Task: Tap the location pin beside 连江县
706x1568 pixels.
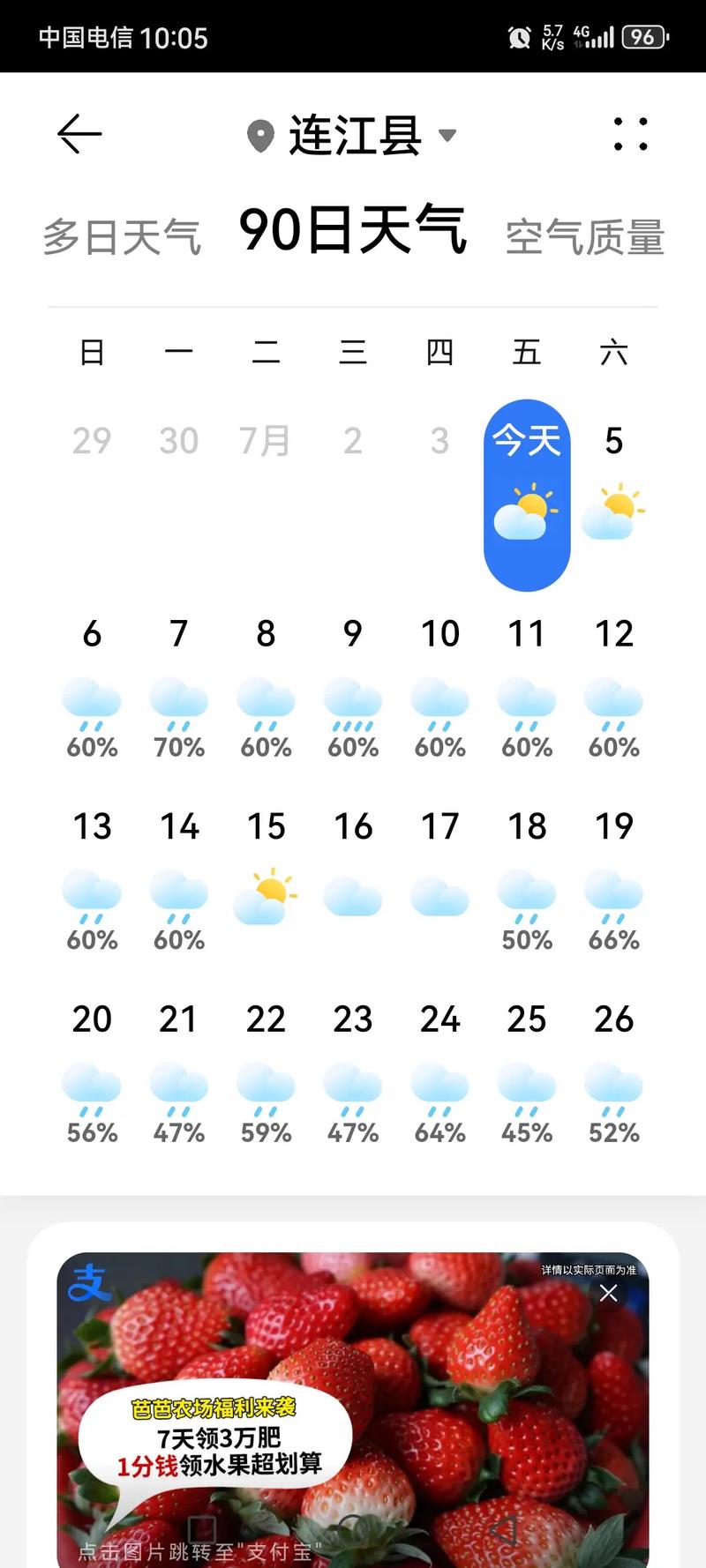Action: [260, 134]
